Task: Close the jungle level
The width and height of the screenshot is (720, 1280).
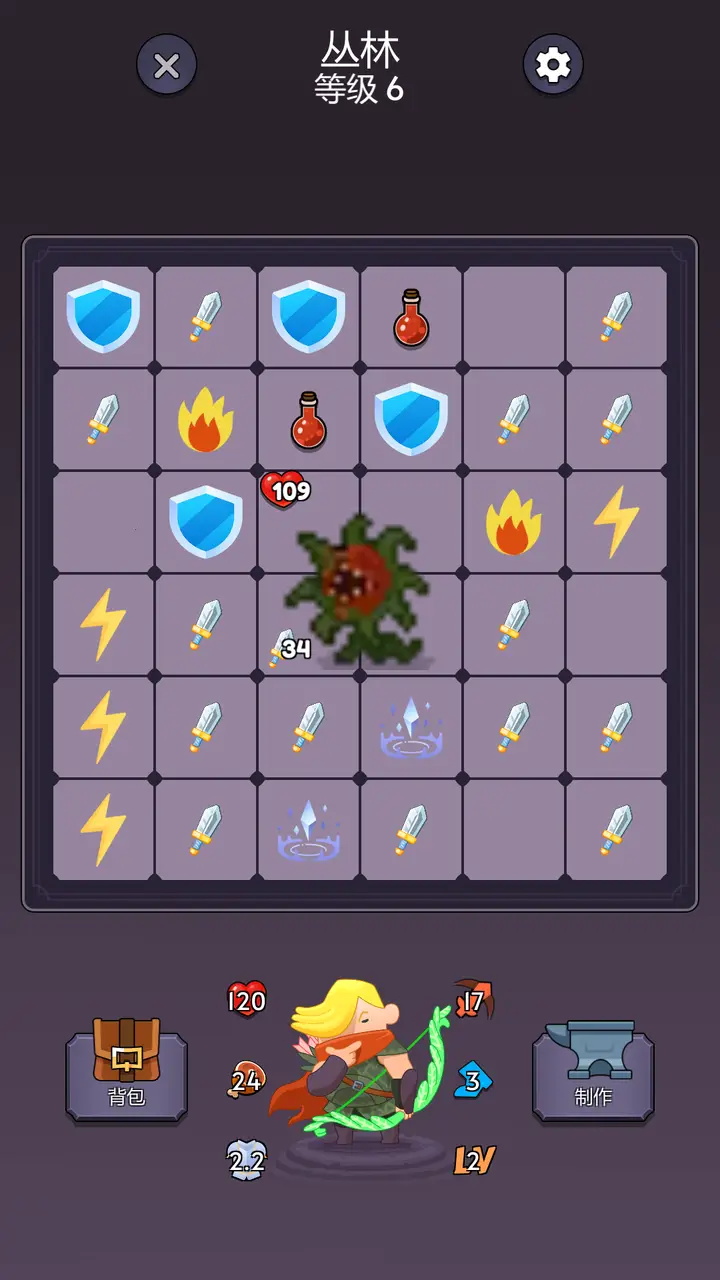Action: [x=166, y=66]
